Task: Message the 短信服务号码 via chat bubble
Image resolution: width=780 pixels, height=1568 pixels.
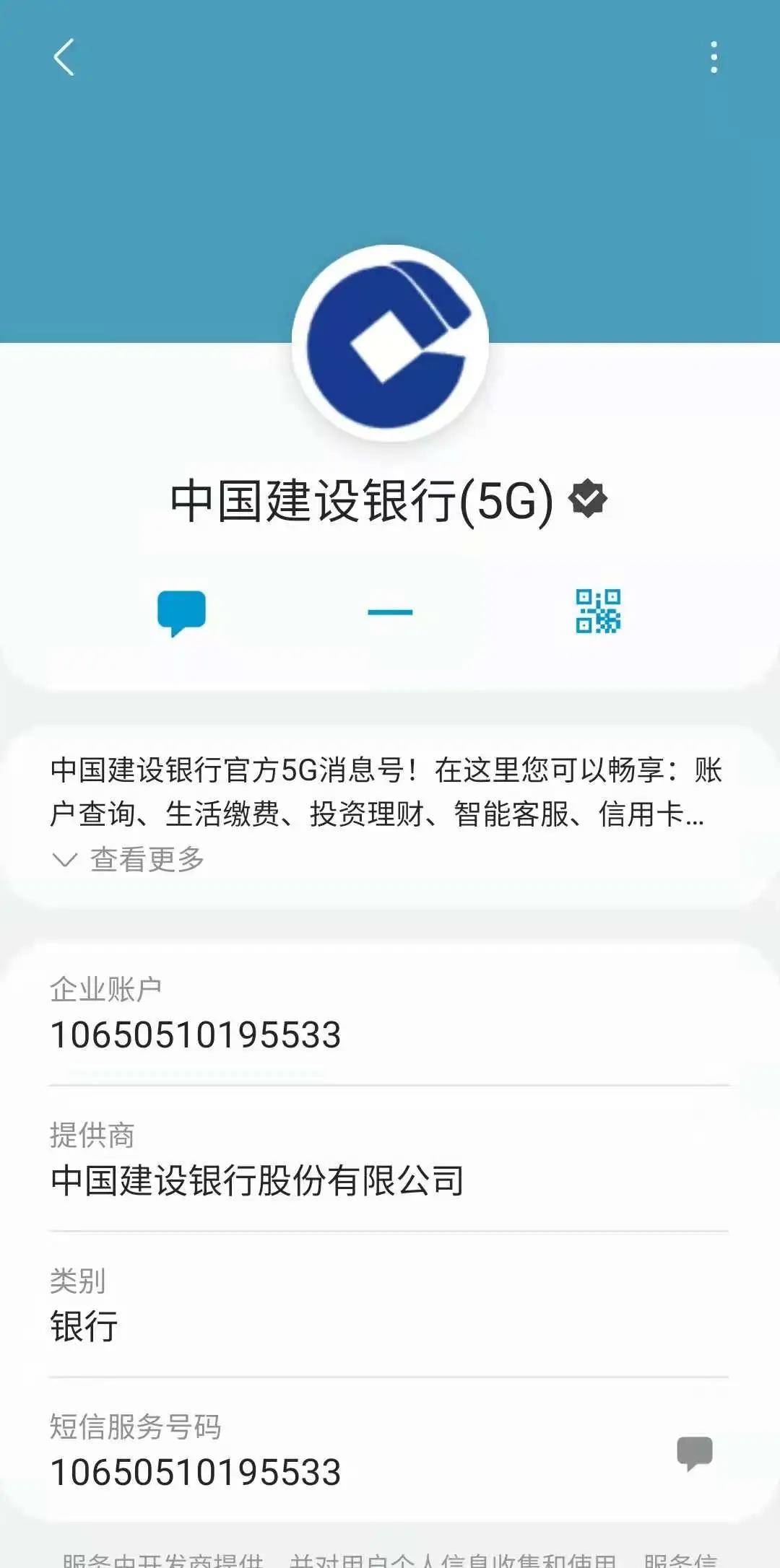Action: [694, 1452]
